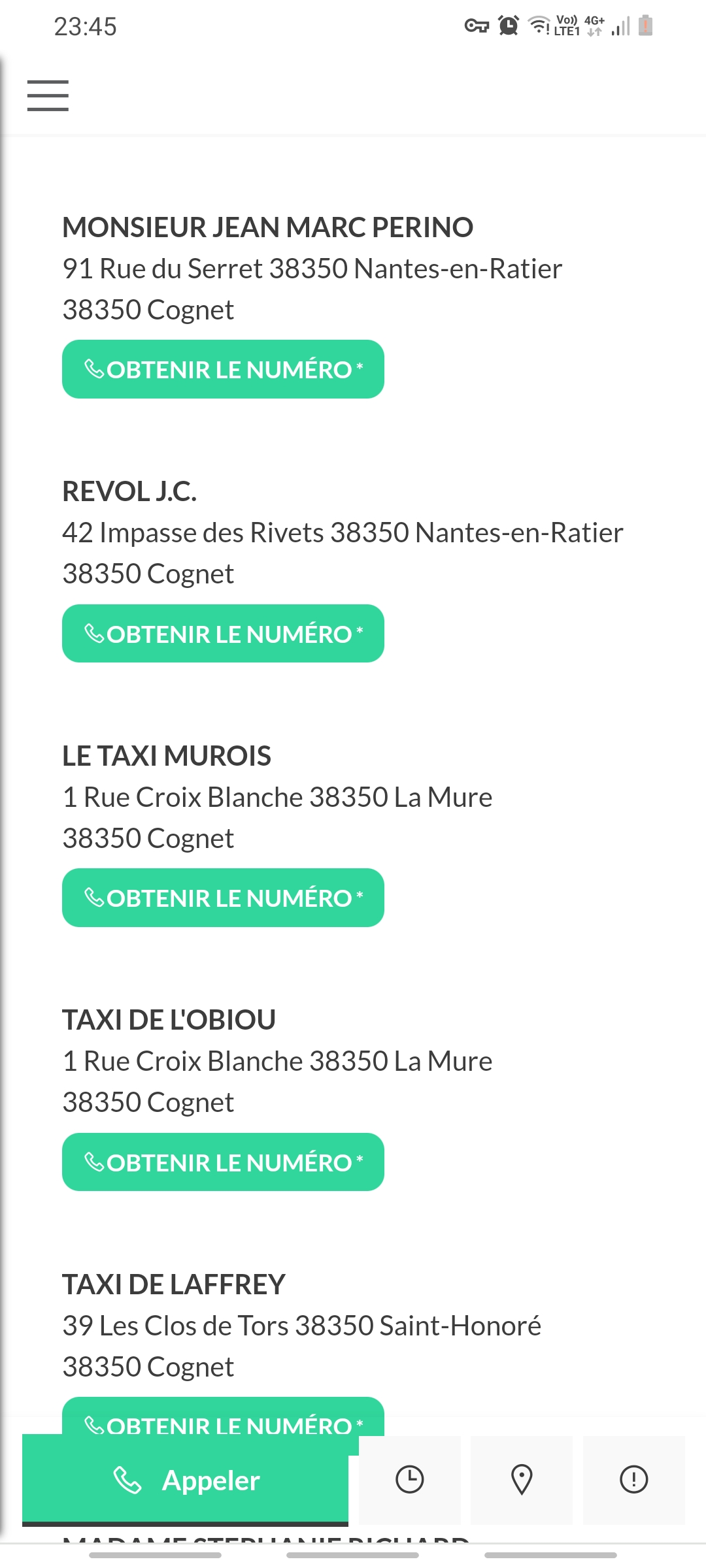Reveal the phone number for Revol J.C.
The width and height of the screenshot is (706, 1568).
(223, 633)
